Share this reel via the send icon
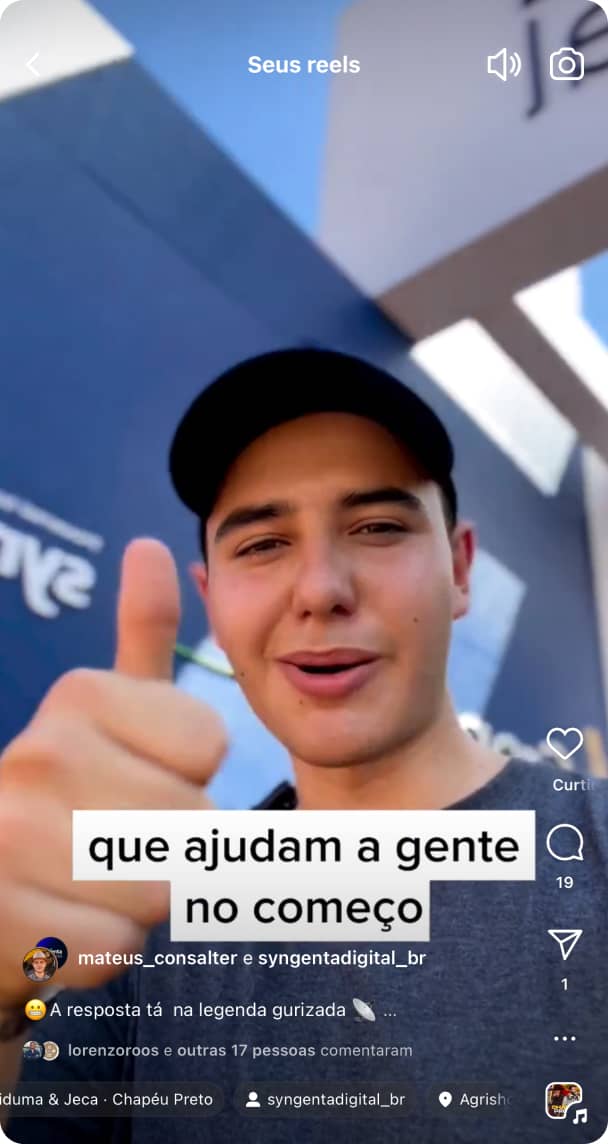 tap(564, 944)
